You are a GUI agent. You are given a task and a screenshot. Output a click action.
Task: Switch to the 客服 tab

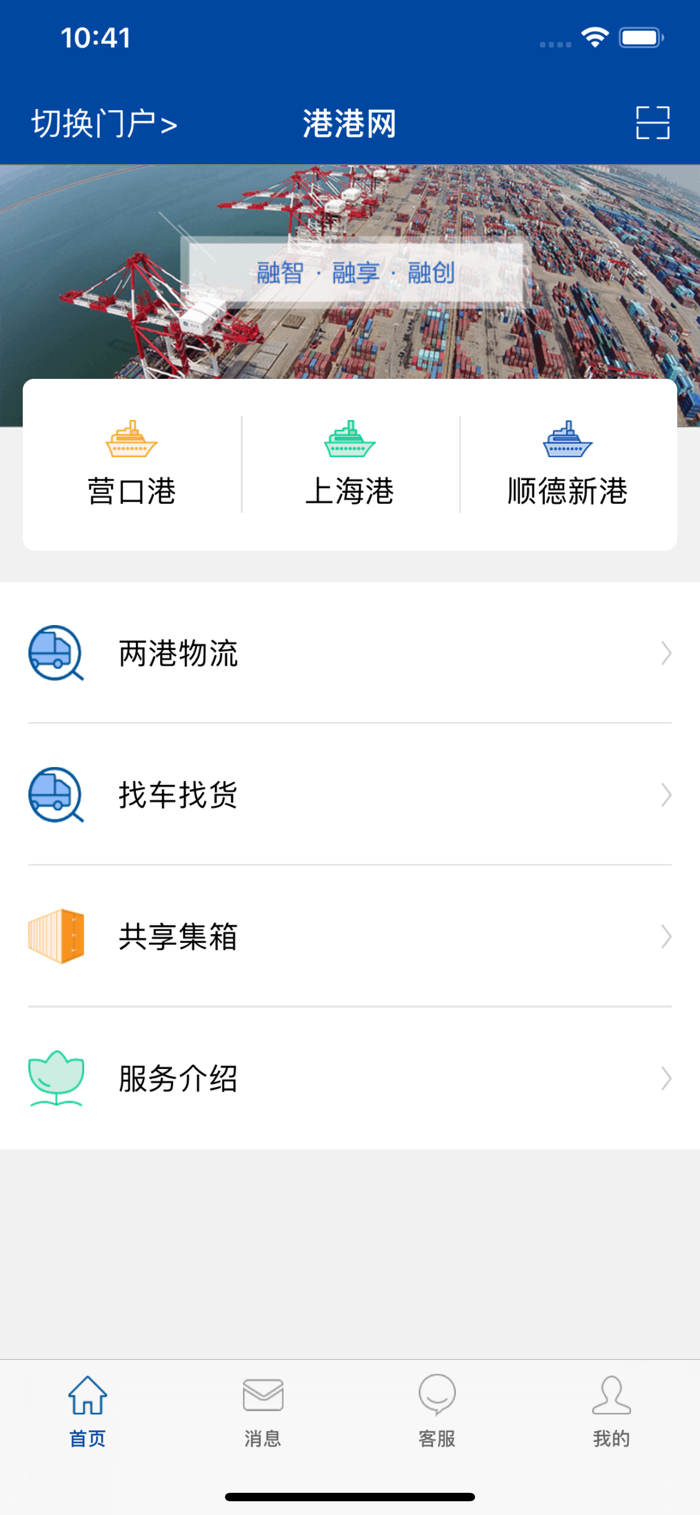[437, 1412]
